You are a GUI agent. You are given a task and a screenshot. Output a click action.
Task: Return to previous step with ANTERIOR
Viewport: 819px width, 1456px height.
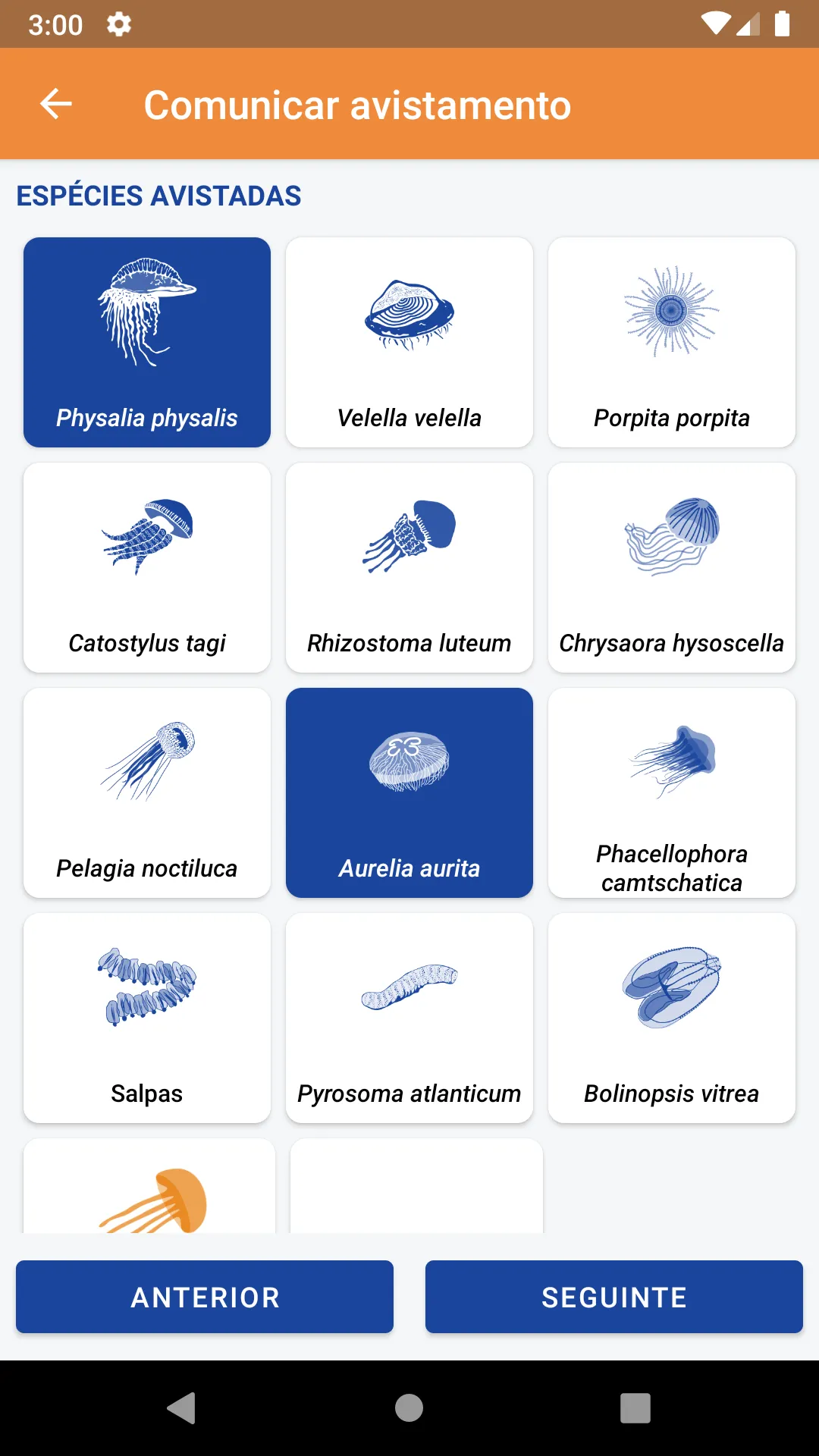tap(205, 1297)
